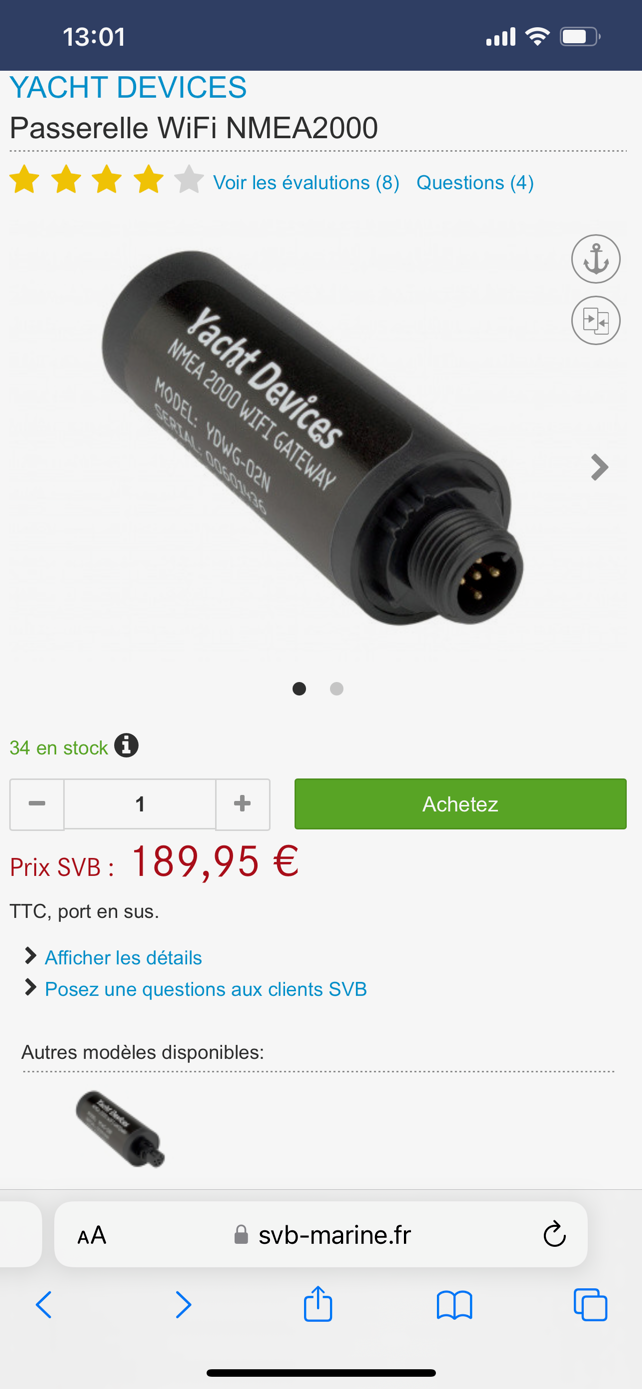Tap the quantity input field
642x1389 pixels.
coord(140,804)
